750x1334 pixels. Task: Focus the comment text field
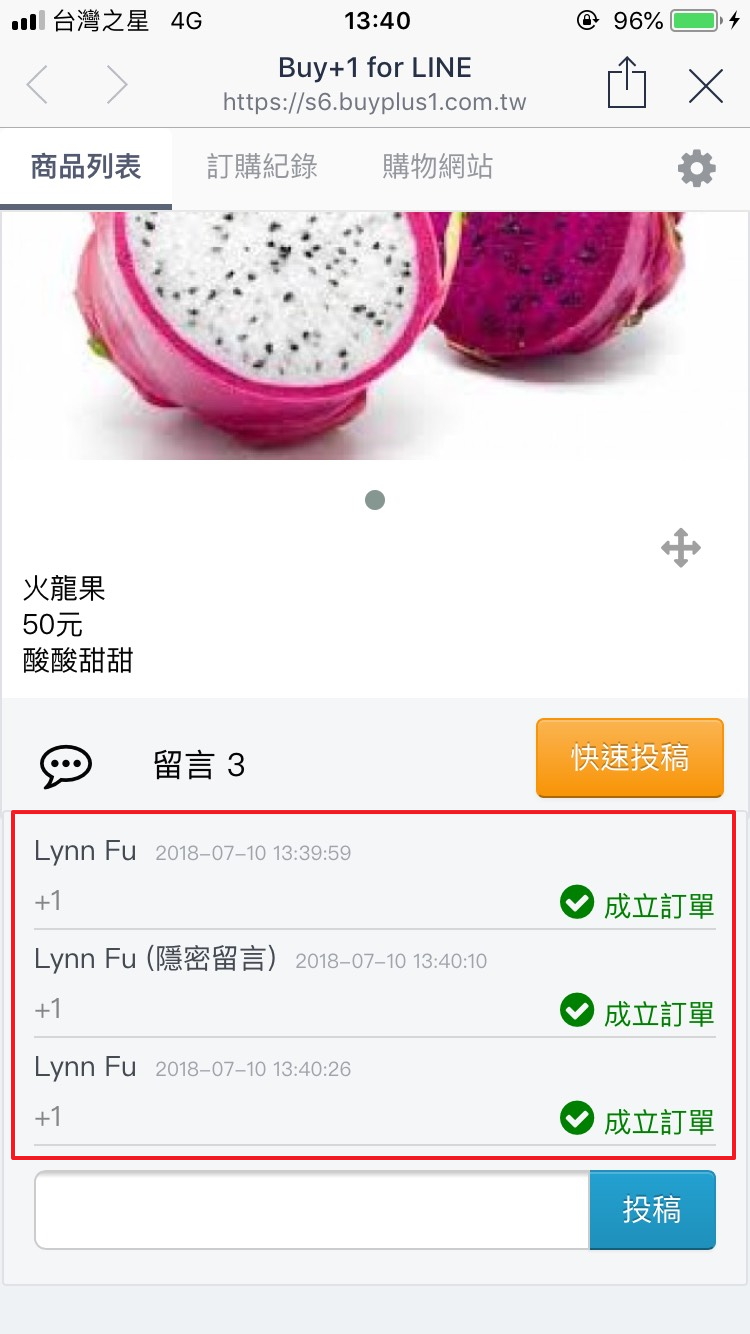click(x=312, y=1210)
